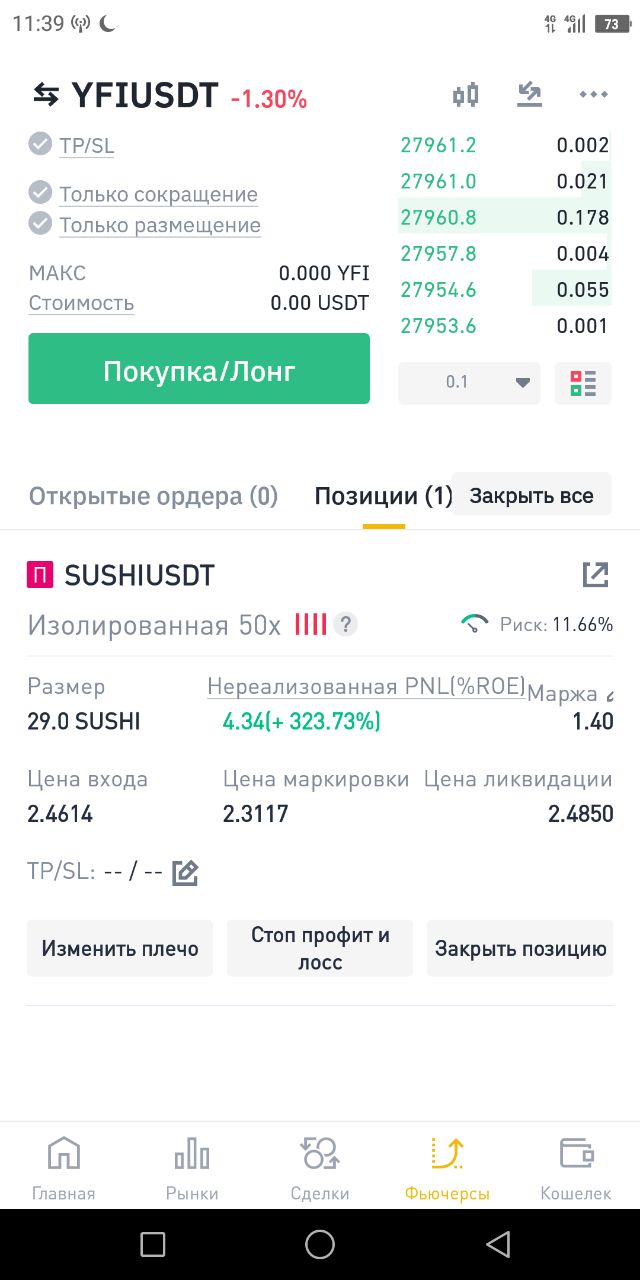Toggle the Только размещение checkbox
This screenshot has width=640, height=1280.
[x=40, y=223]
